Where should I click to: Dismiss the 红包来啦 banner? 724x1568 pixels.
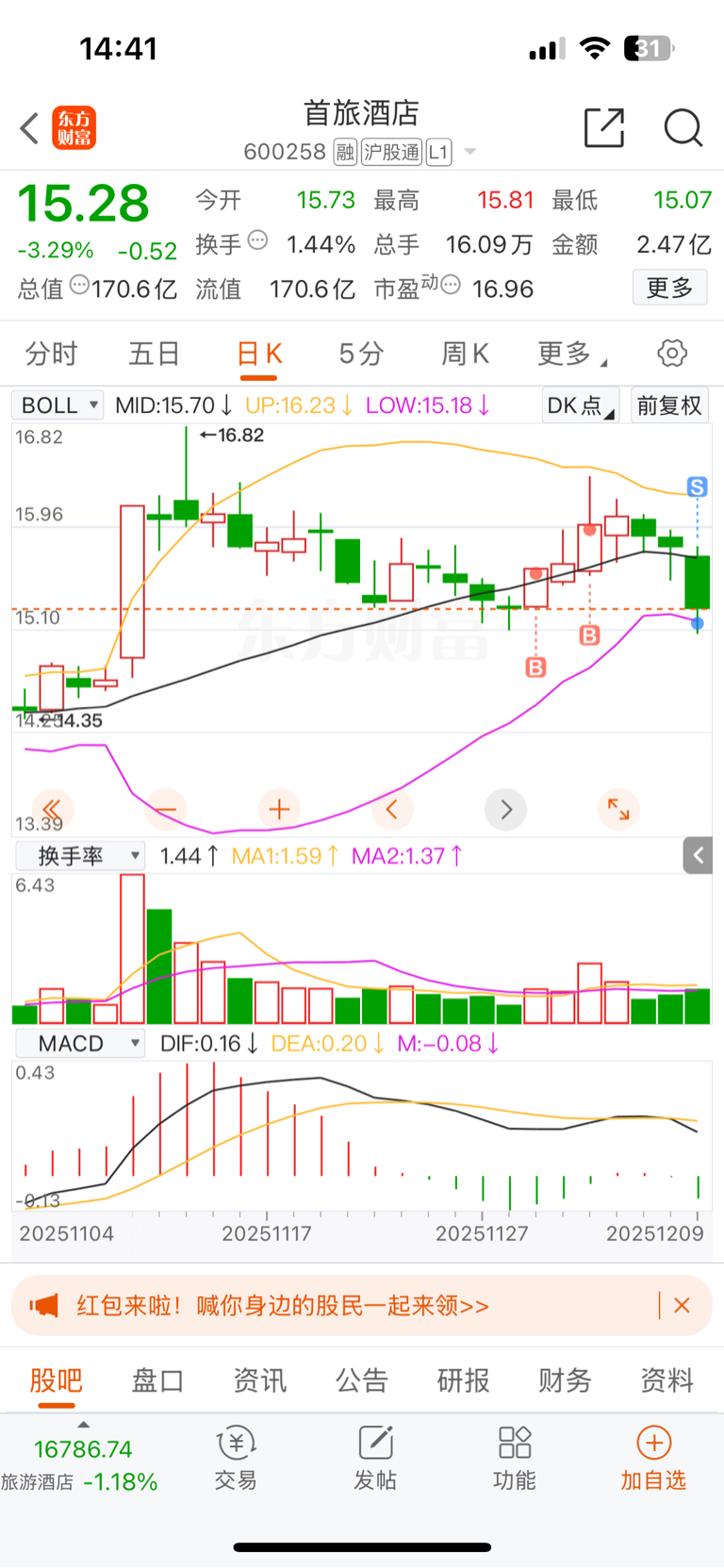pyautogui.click(x=683, y=1306)
